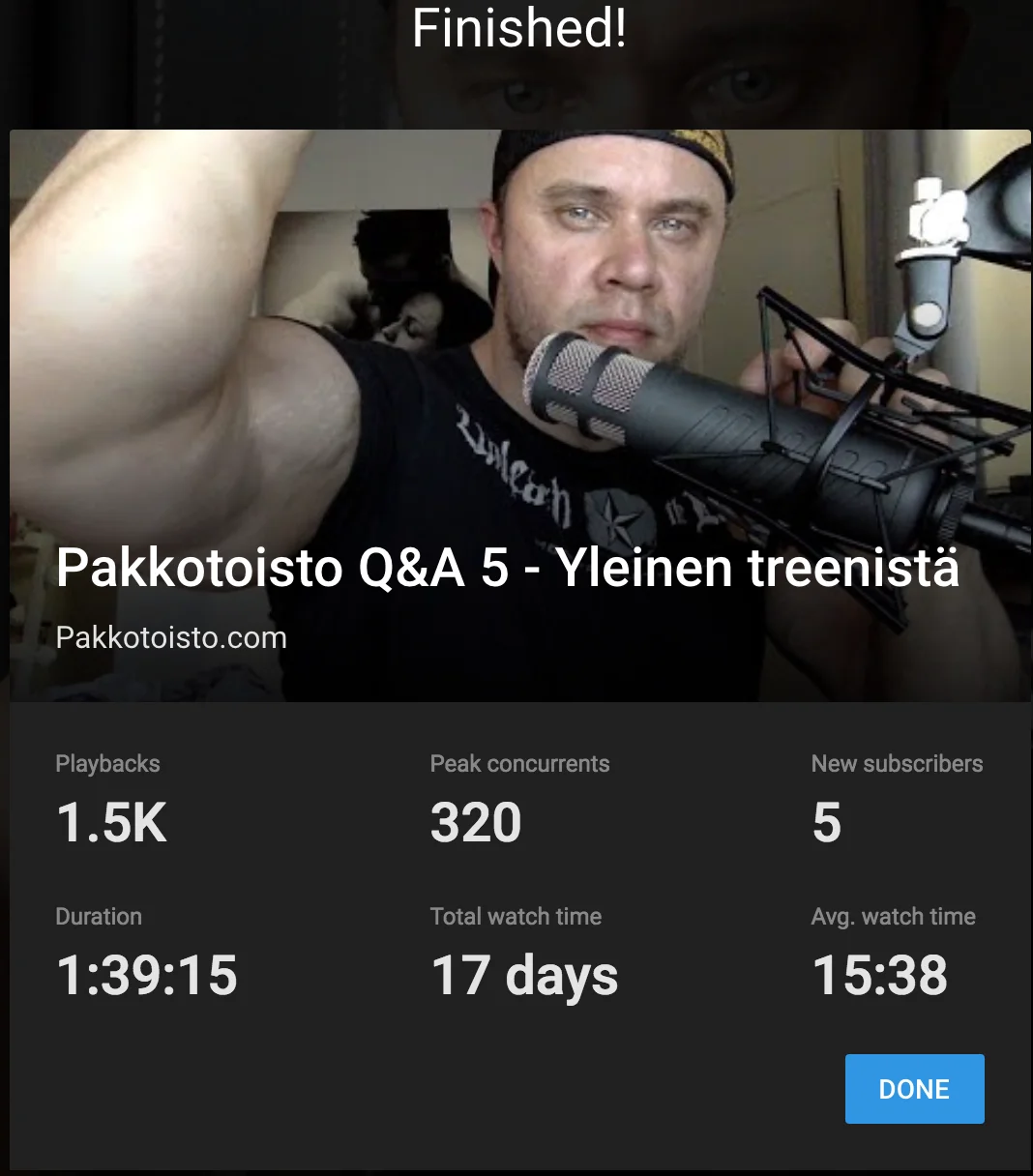This screenshot has height=1176, width=1033.
Task: Open the Pakkotoisto.com channel link
Action: 171,637
